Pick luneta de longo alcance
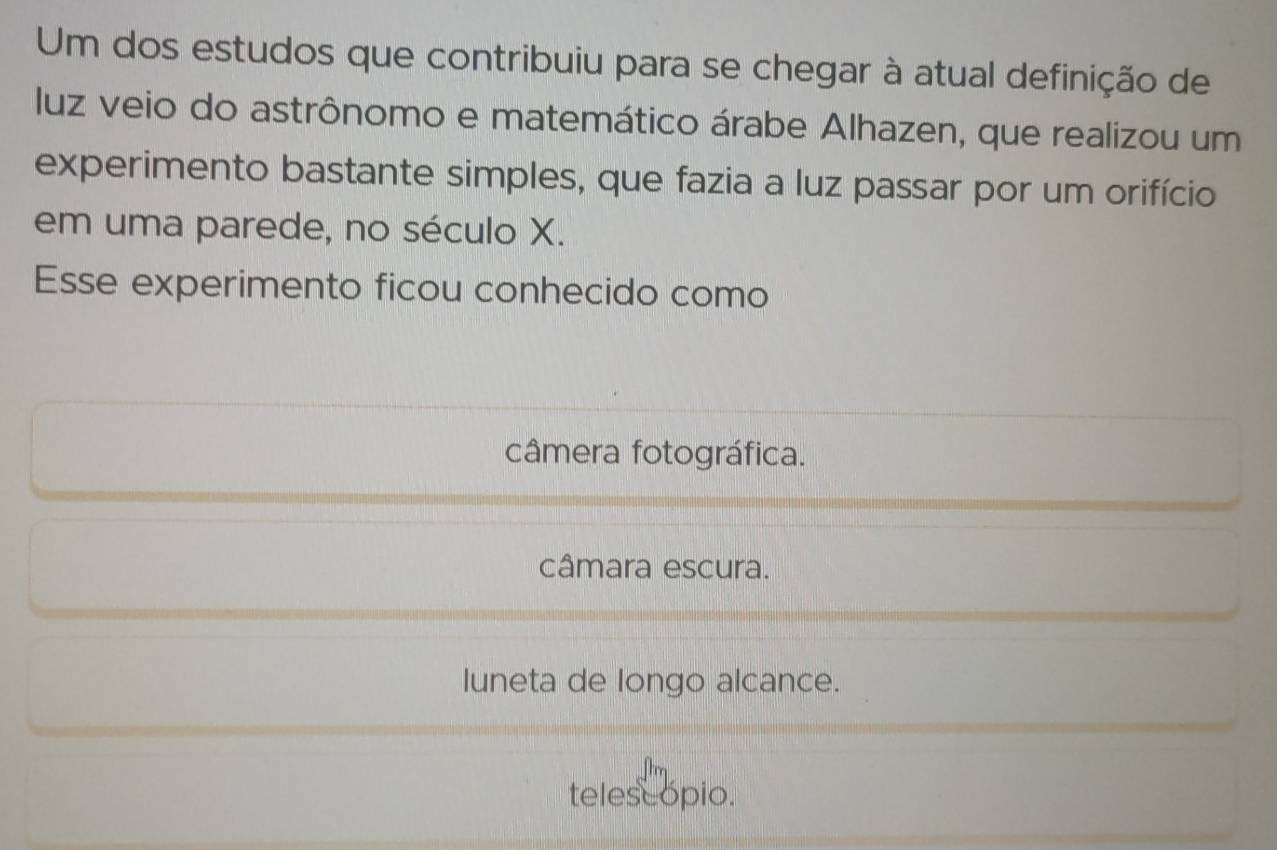 pyautogui.click(x=650, y=682)
